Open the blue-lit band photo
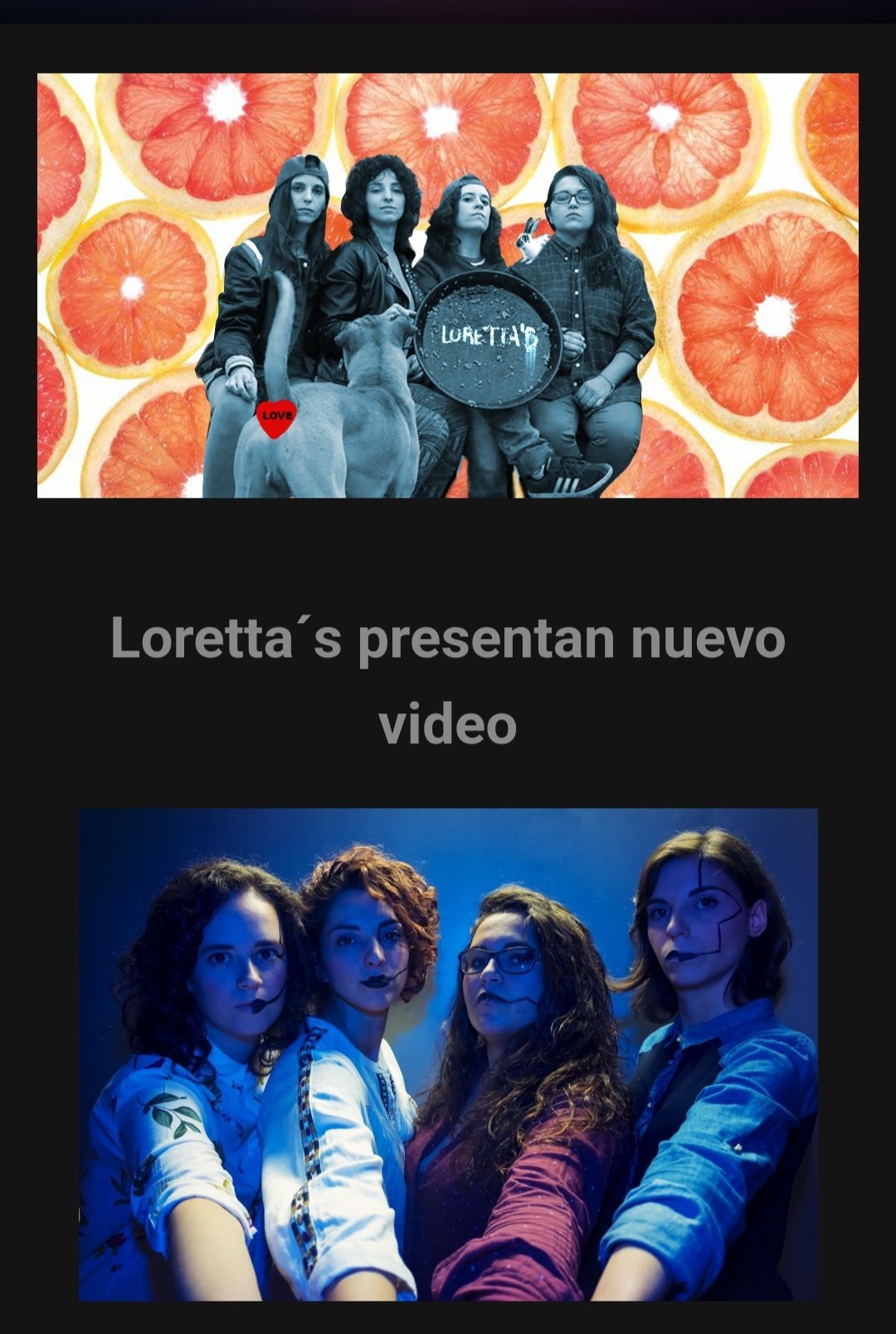Image resolution: width=896 pixels, height=1334 pixels. pos(448,1054)
